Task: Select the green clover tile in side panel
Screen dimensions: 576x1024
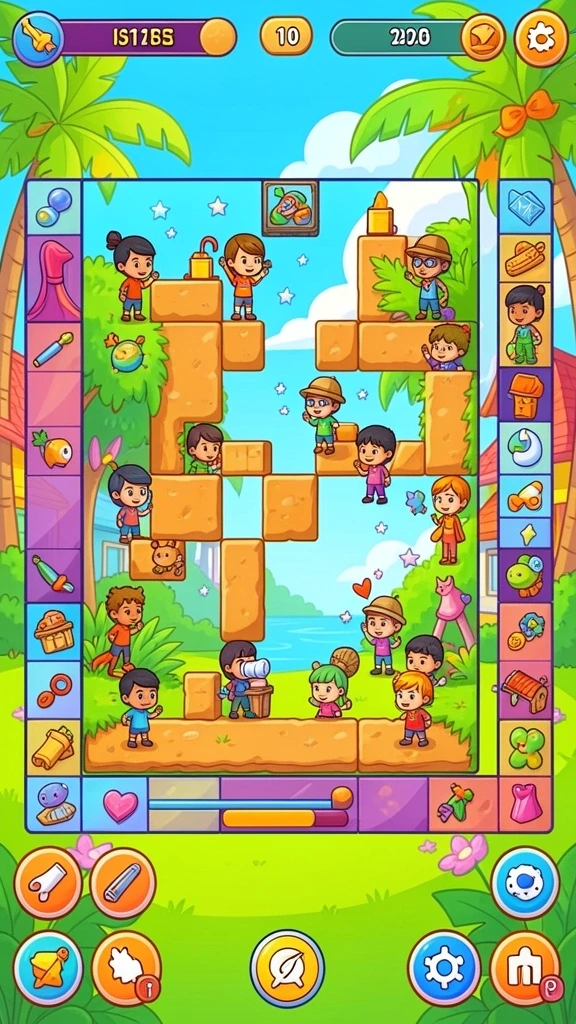Action: (x=526, y=747)
